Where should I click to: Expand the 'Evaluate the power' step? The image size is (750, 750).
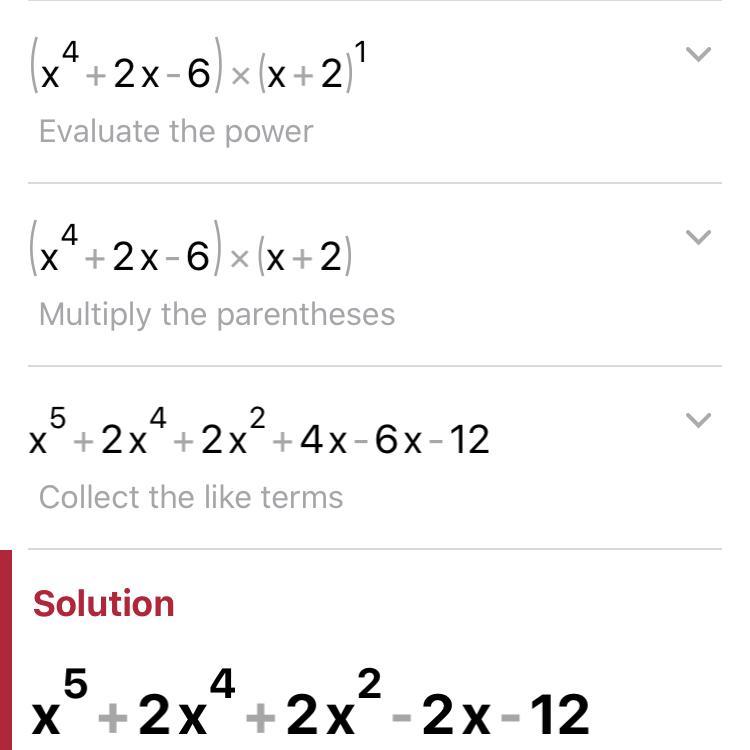(x=698, y=54)
